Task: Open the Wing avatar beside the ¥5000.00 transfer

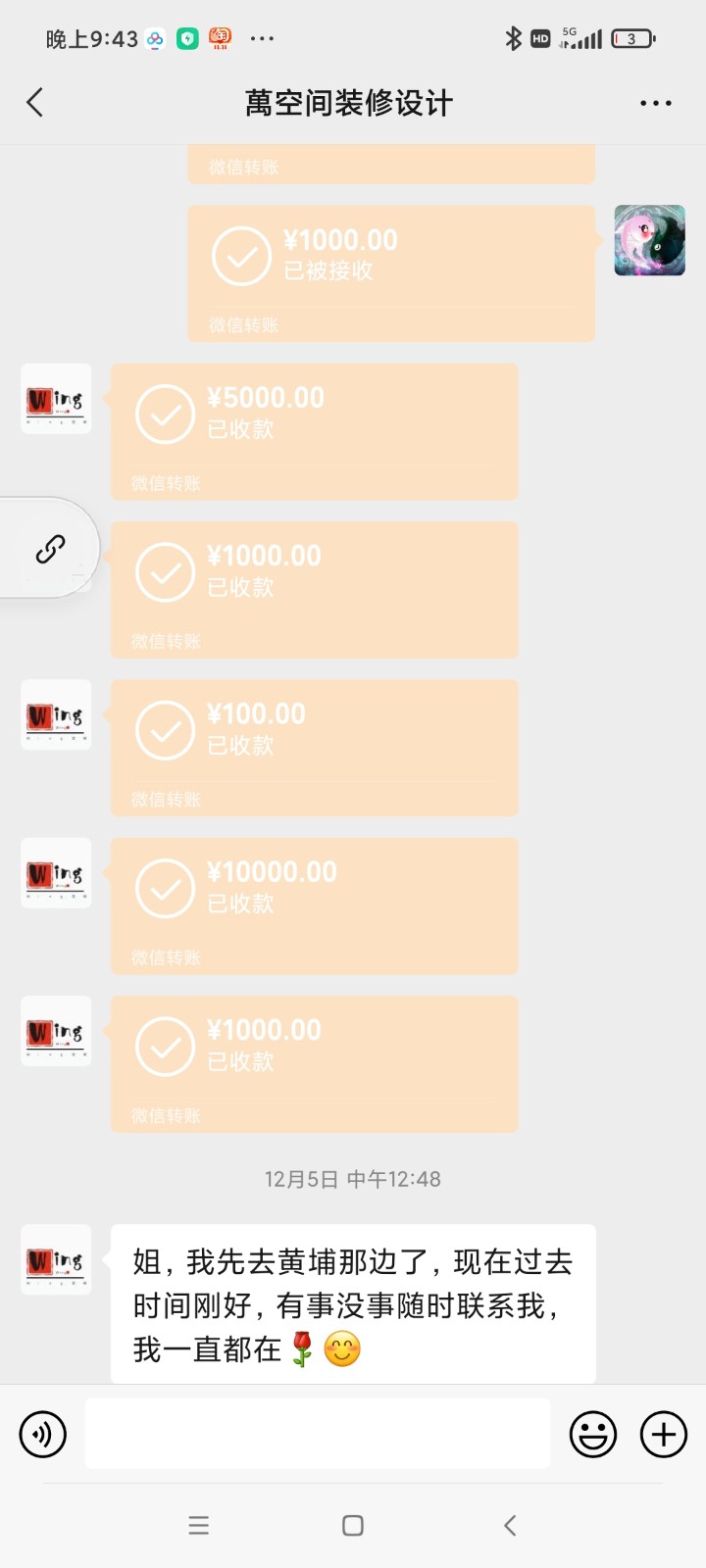Action: pos(56,399)
